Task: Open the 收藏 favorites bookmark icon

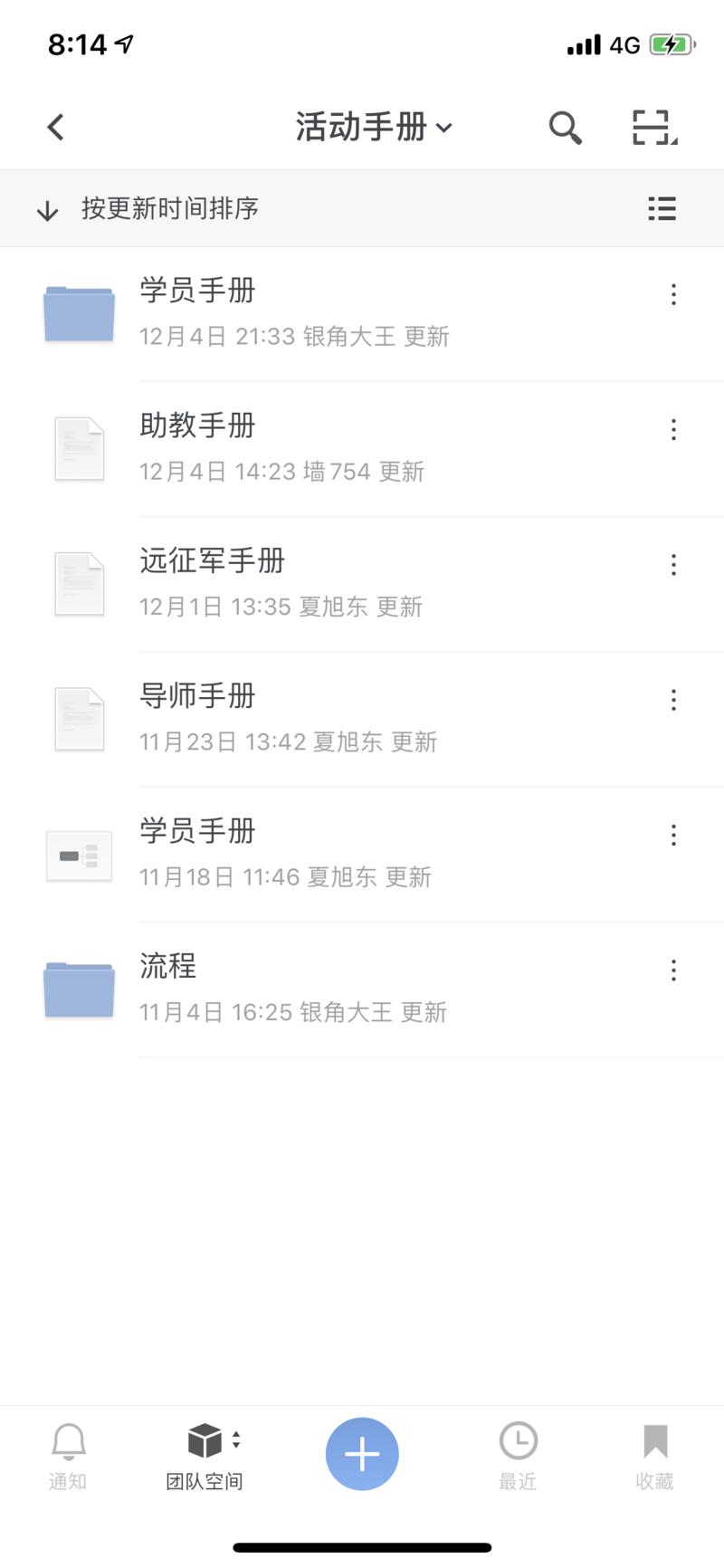Action: tap(653, 1441)
